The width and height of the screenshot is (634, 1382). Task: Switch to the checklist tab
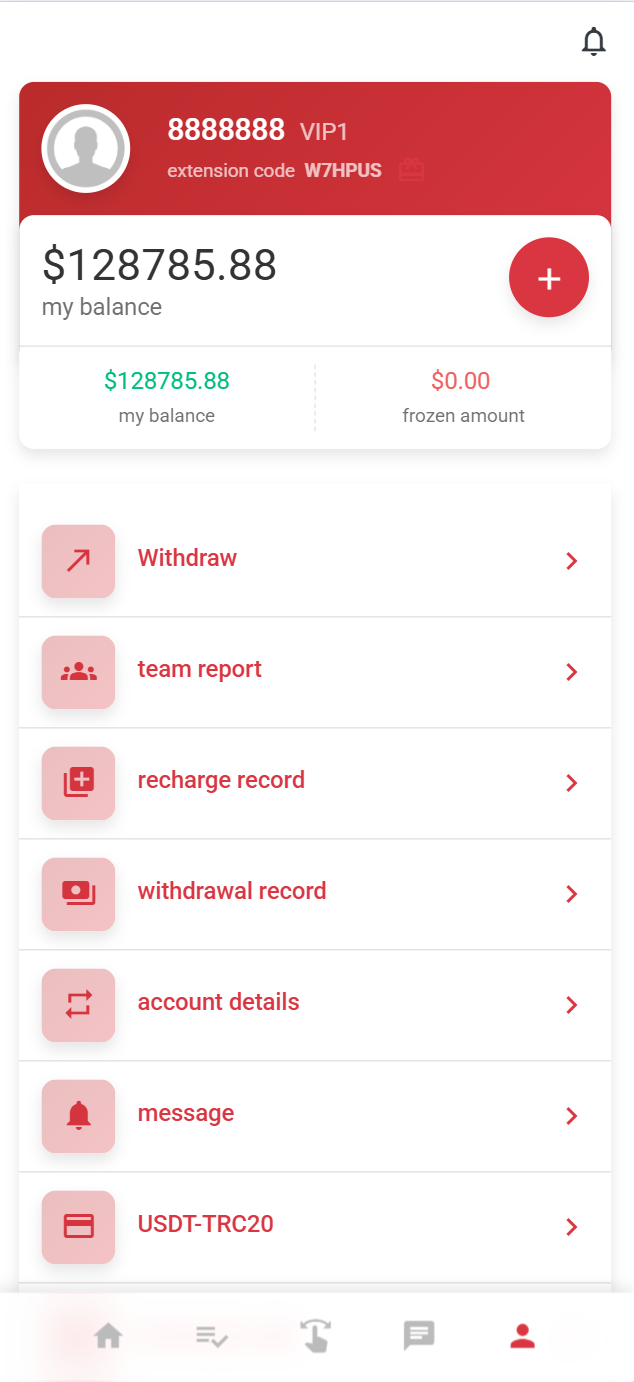click(212, 1336)
